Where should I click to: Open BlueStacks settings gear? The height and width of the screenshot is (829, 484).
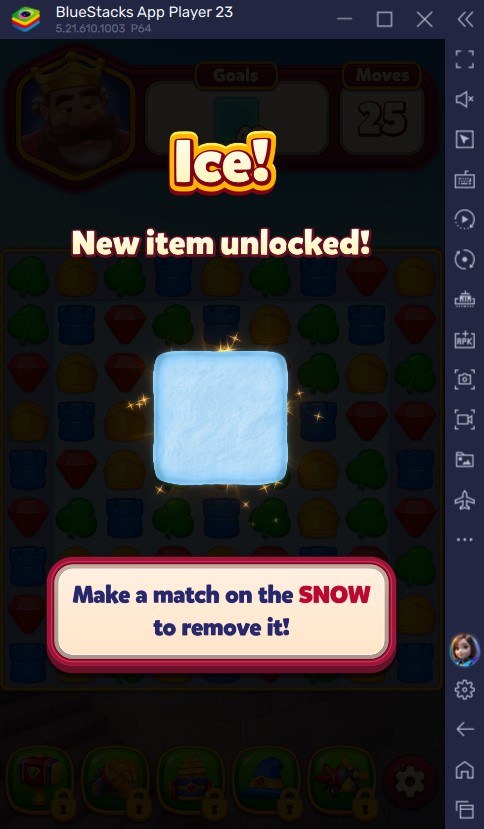(464, 689)
